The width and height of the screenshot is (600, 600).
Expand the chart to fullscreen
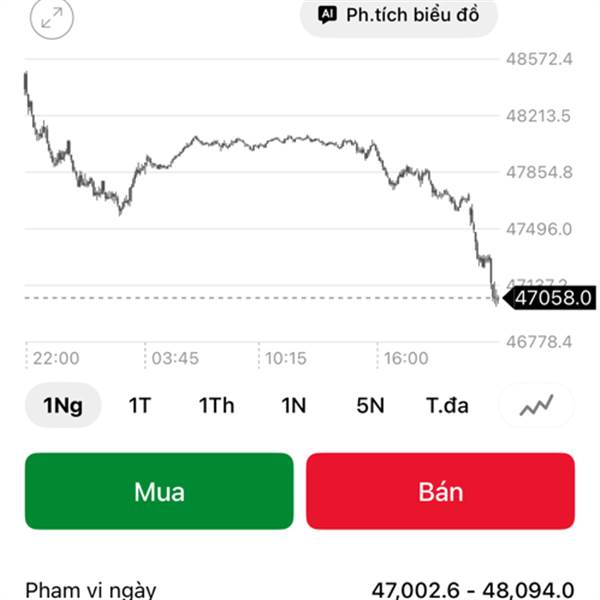click(53, 16)
